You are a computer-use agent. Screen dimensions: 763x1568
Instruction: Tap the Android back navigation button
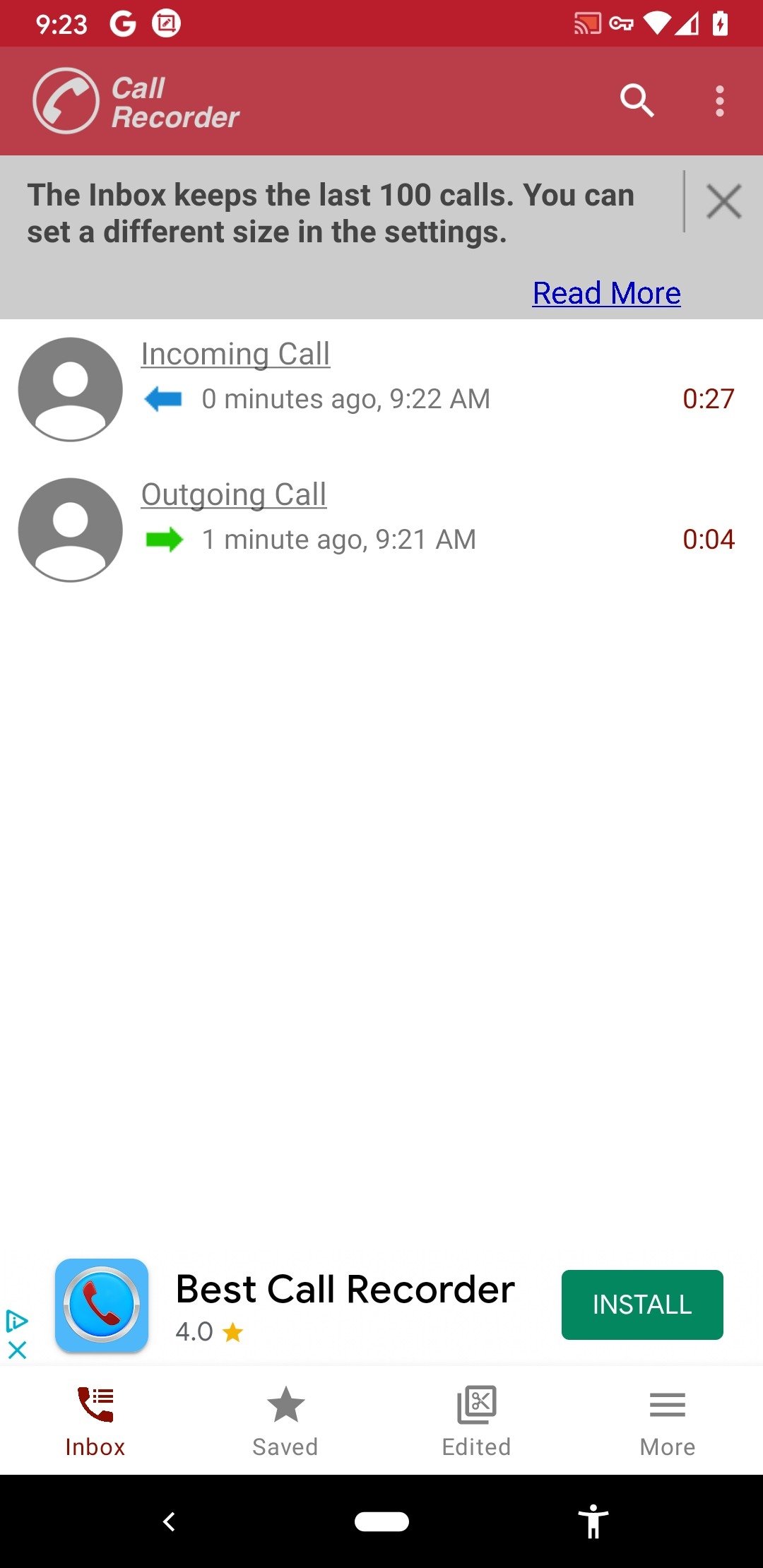tap(169, 1522)
